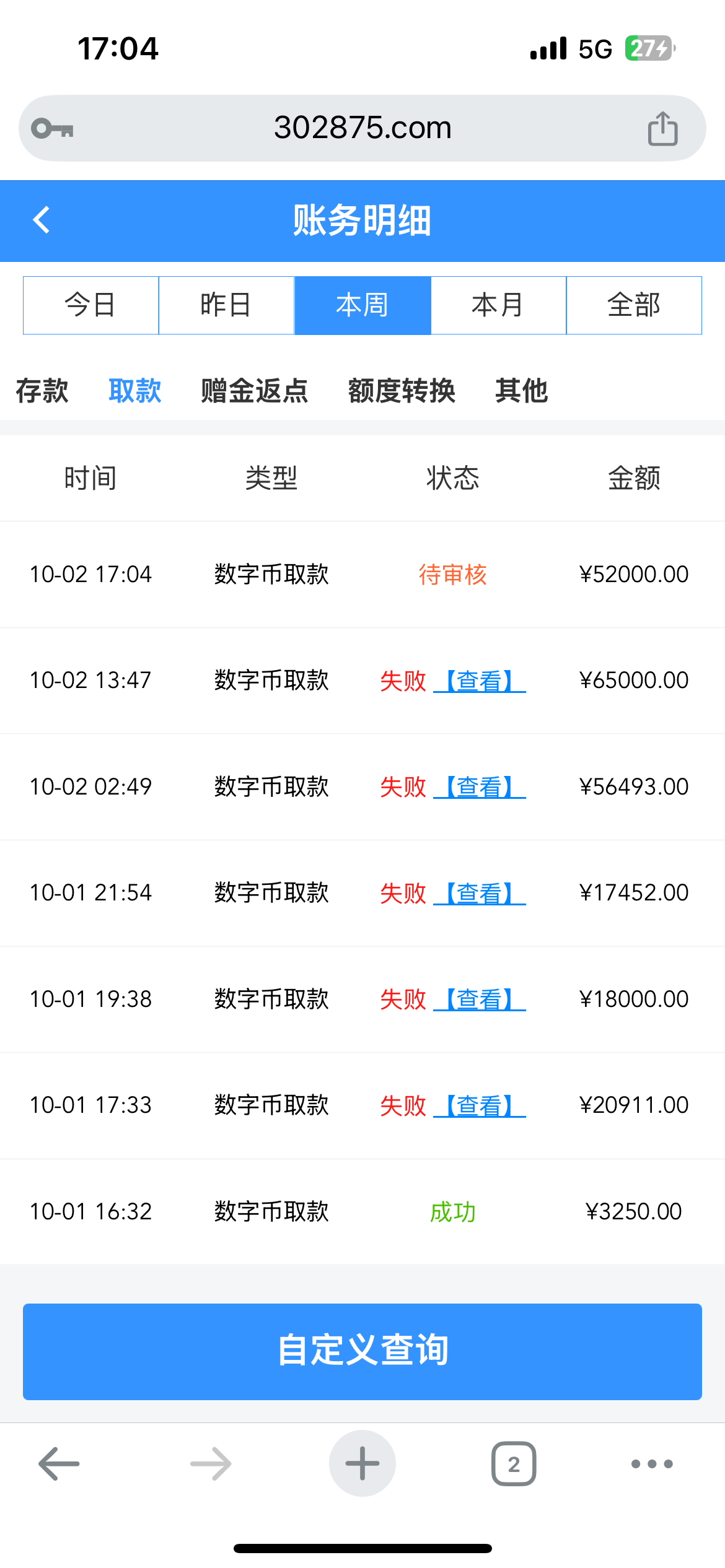
Task: Tap the 302875.com address bar
Action: pos(362,128)
